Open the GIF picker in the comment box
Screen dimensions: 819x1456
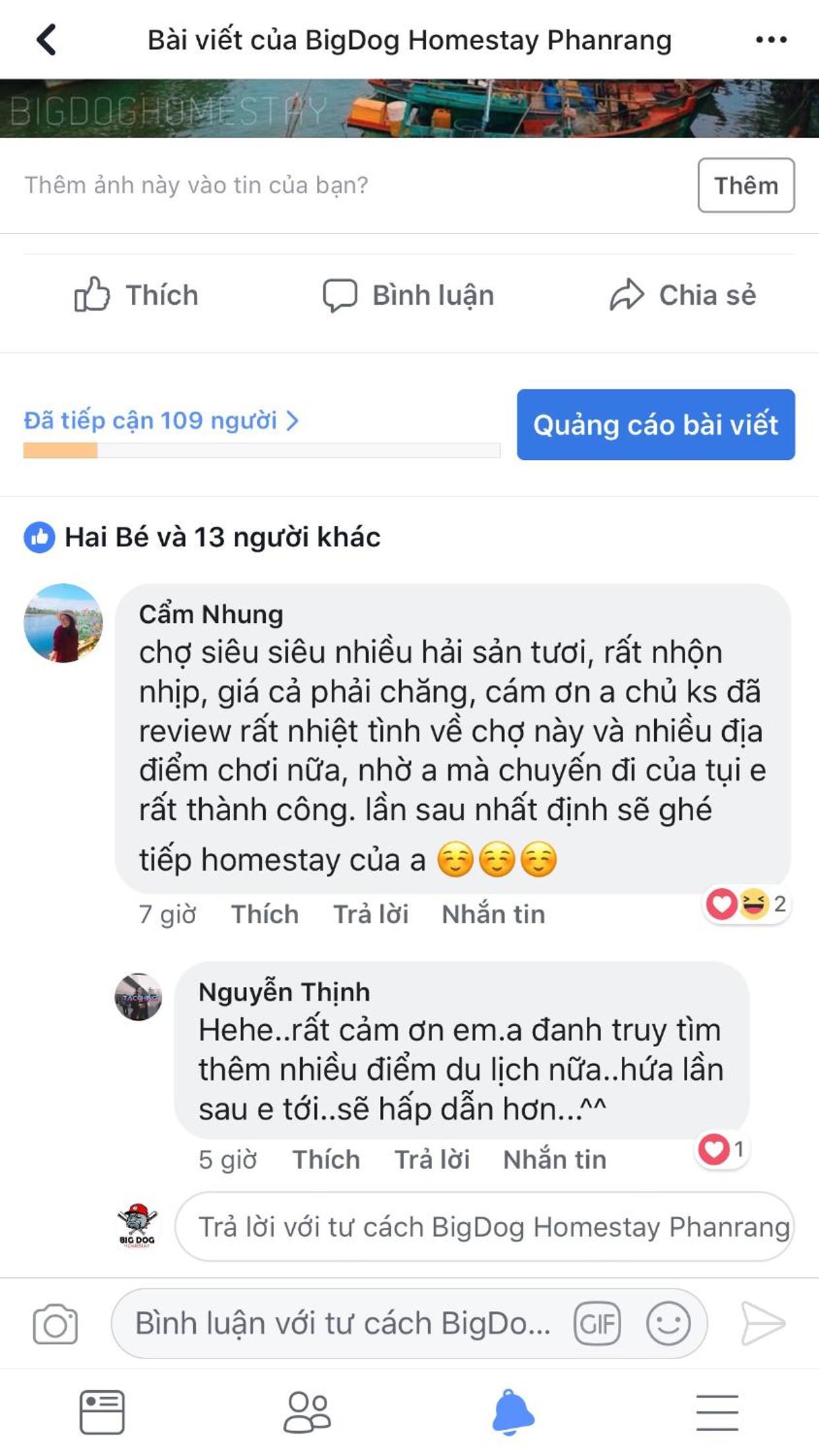click(597, 1323)
